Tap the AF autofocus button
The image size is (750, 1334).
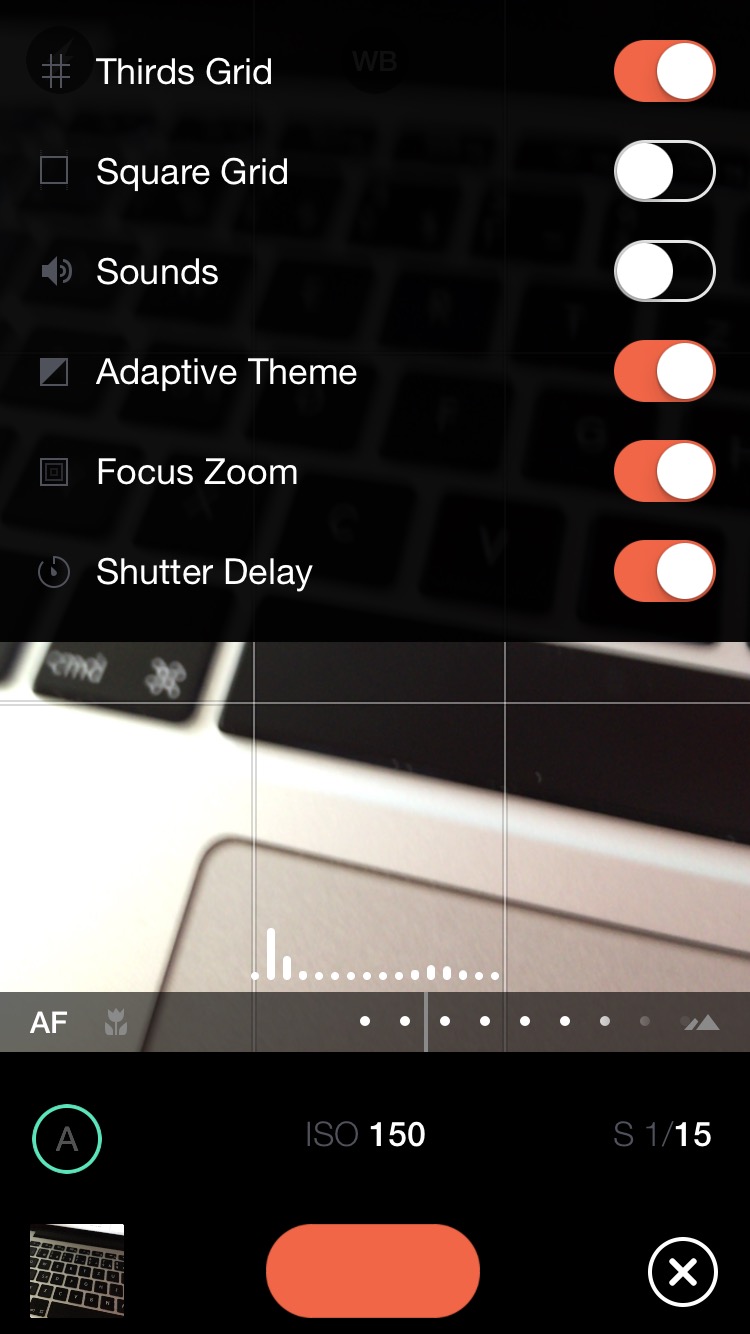[49, 1022]
